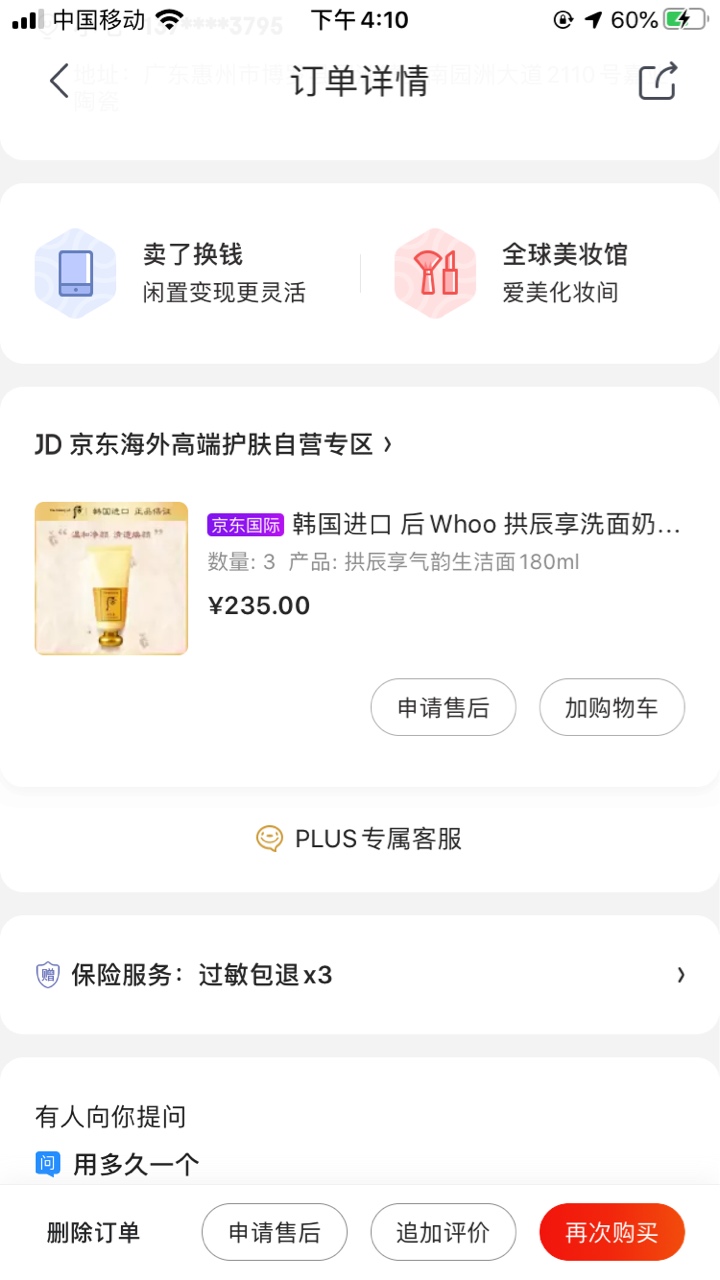
Task: Open 全球美妆馆 beauty store
Action: (530, 273)
